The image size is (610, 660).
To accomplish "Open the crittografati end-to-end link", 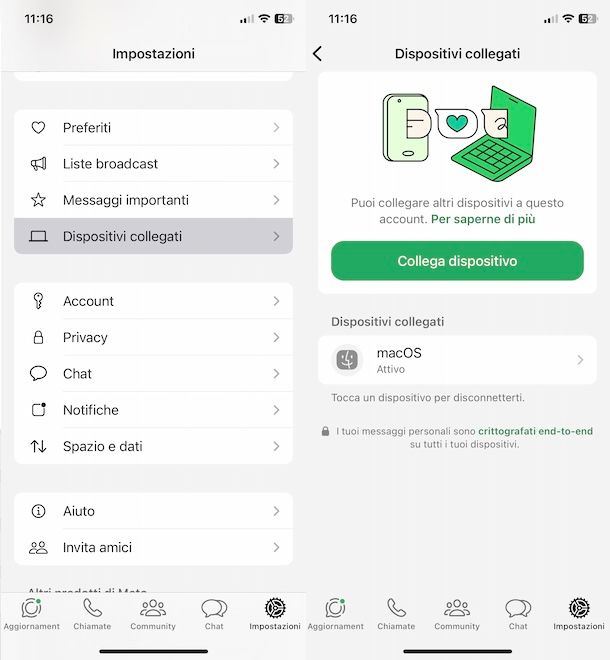I will (x=535, y=431).
